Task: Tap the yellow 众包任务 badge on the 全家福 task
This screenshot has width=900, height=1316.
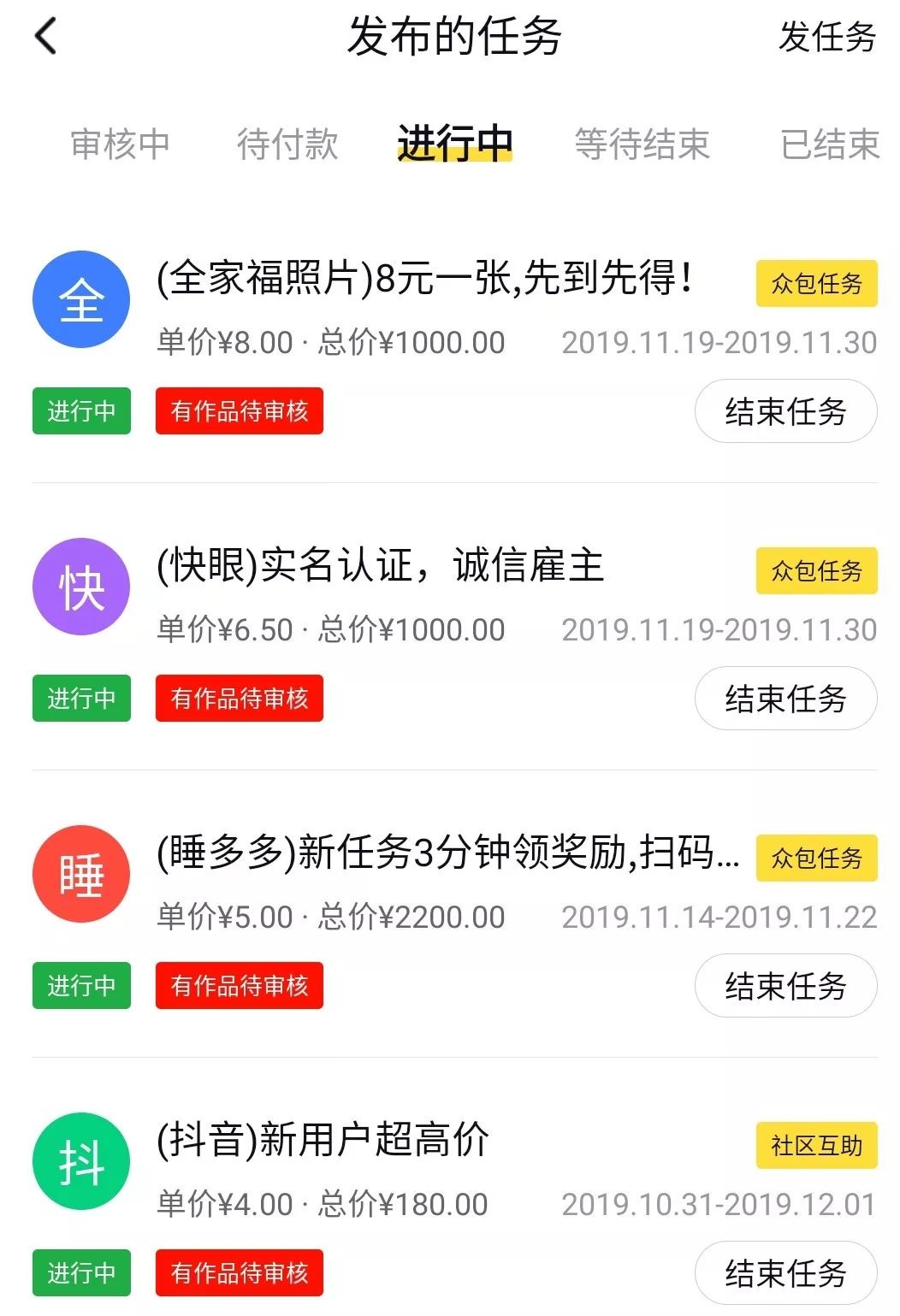Action: [x=817, y=284]
